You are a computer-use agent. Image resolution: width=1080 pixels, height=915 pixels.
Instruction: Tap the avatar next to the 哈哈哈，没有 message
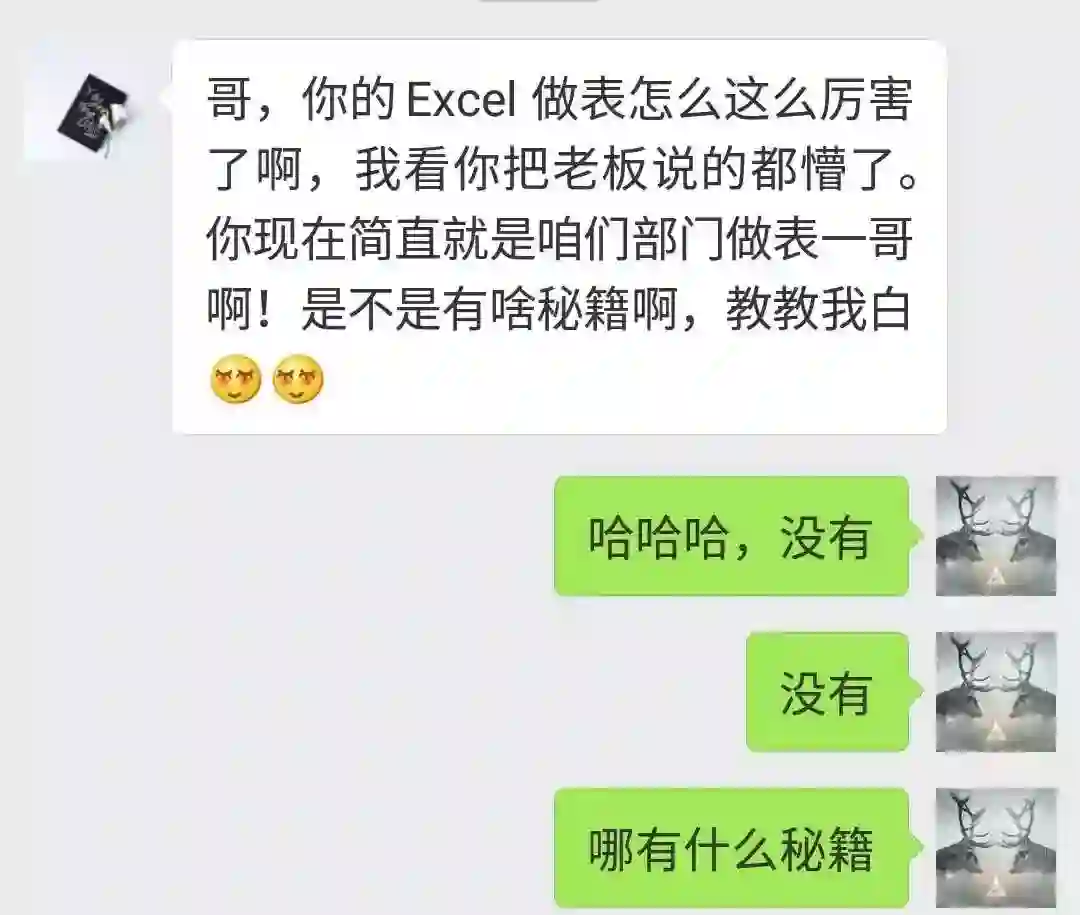click(995, 536)
